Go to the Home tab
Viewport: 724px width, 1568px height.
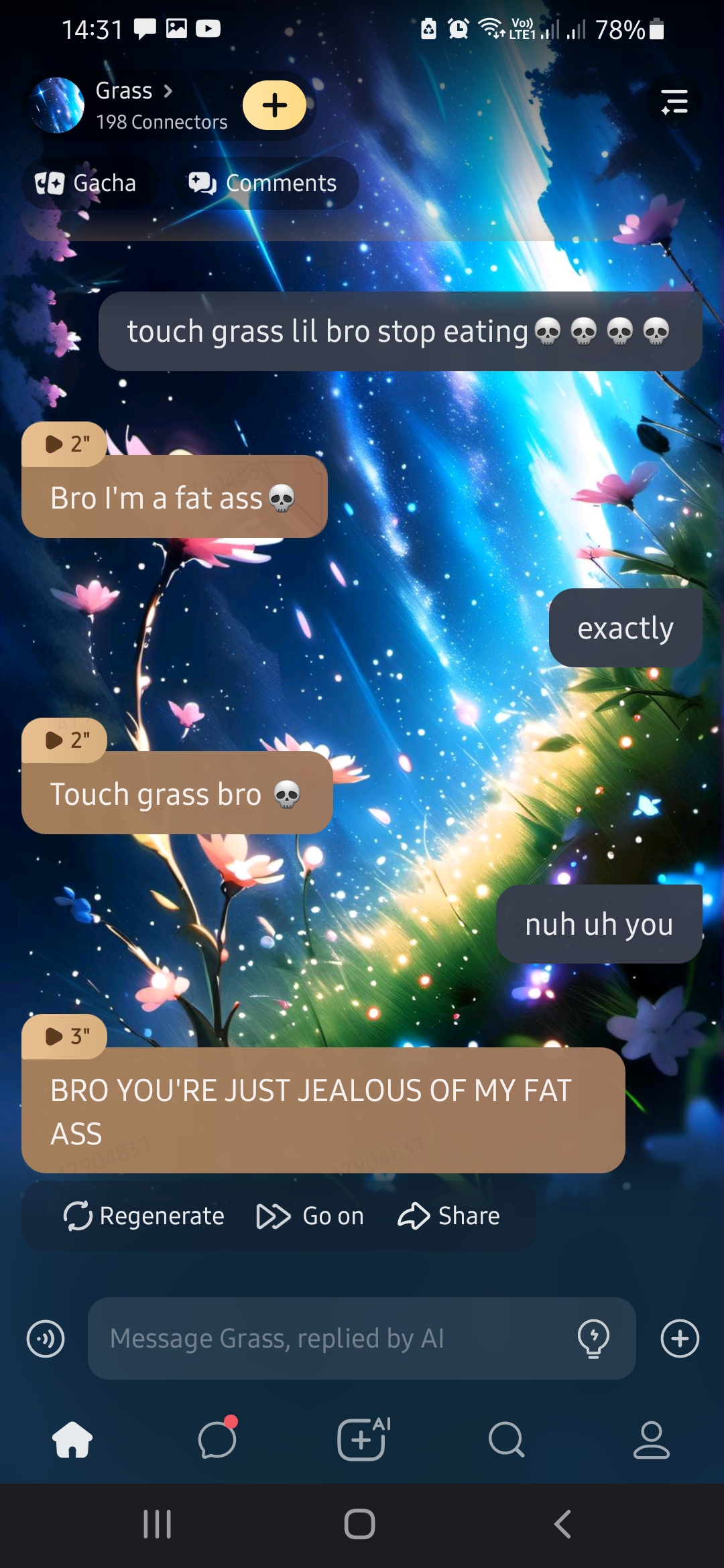coord(72,1439)
